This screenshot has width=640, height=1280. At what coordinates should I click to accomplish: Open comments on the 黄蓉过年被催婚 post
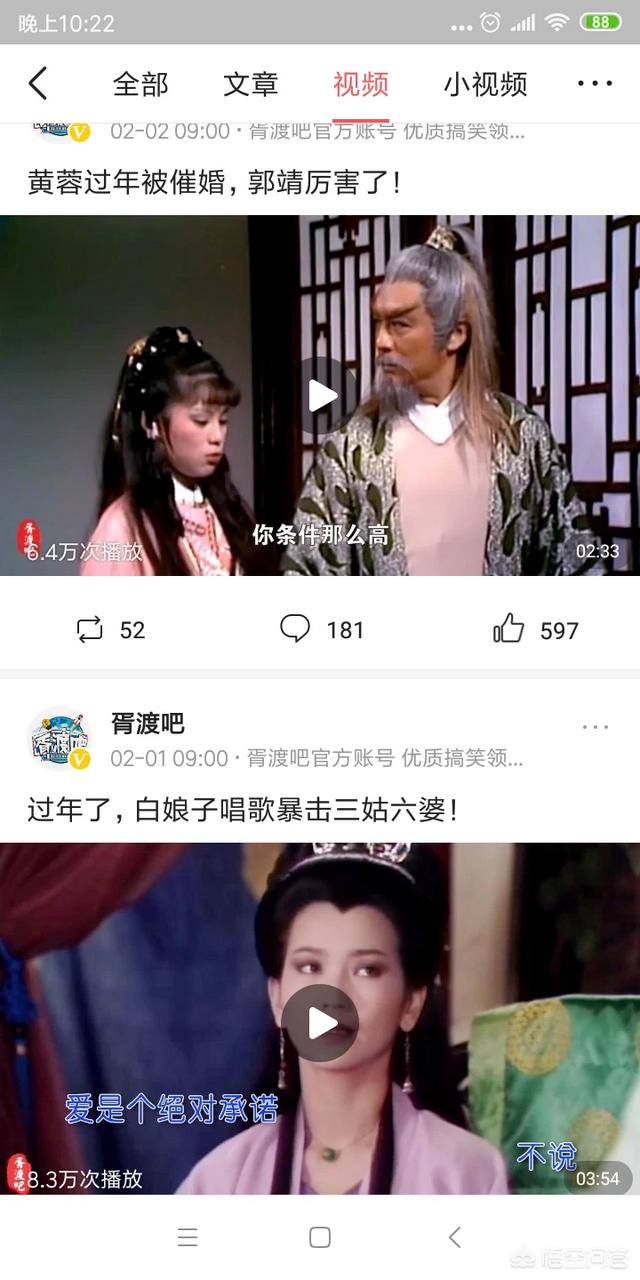tap(320, 630)
